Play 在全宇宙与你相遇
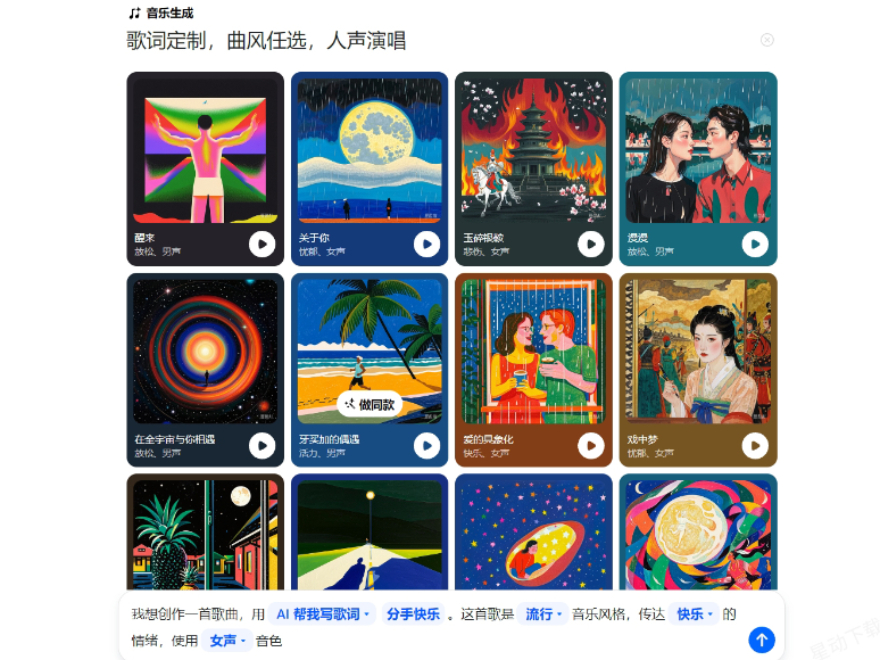The width and height of the screenshot is (880, 660). [262, 446]
